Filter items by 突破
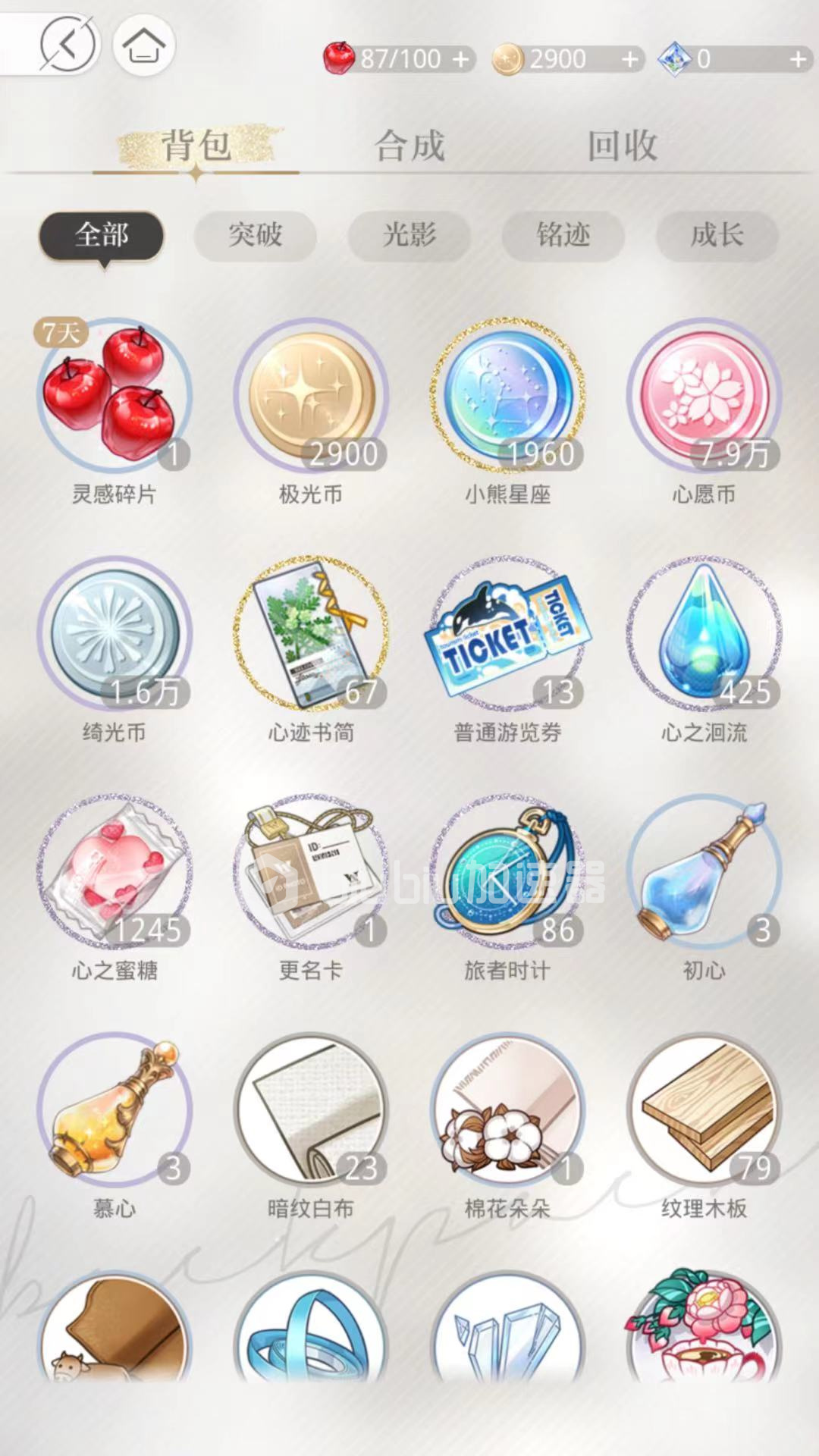 (x=255, y=235)
